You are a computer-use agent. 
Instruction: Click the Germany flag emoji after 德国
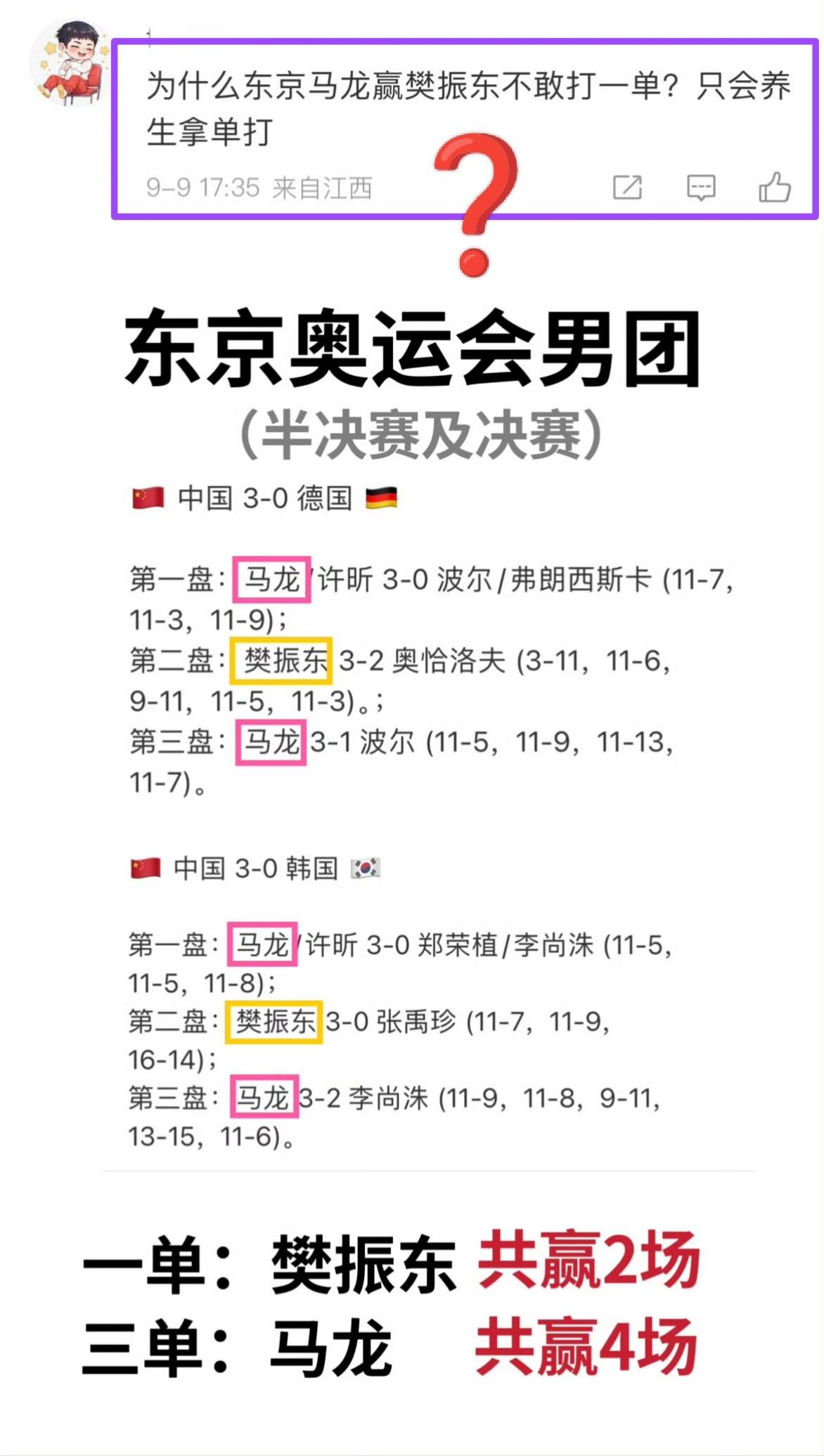pyautogui.click(x=381, y=498)
